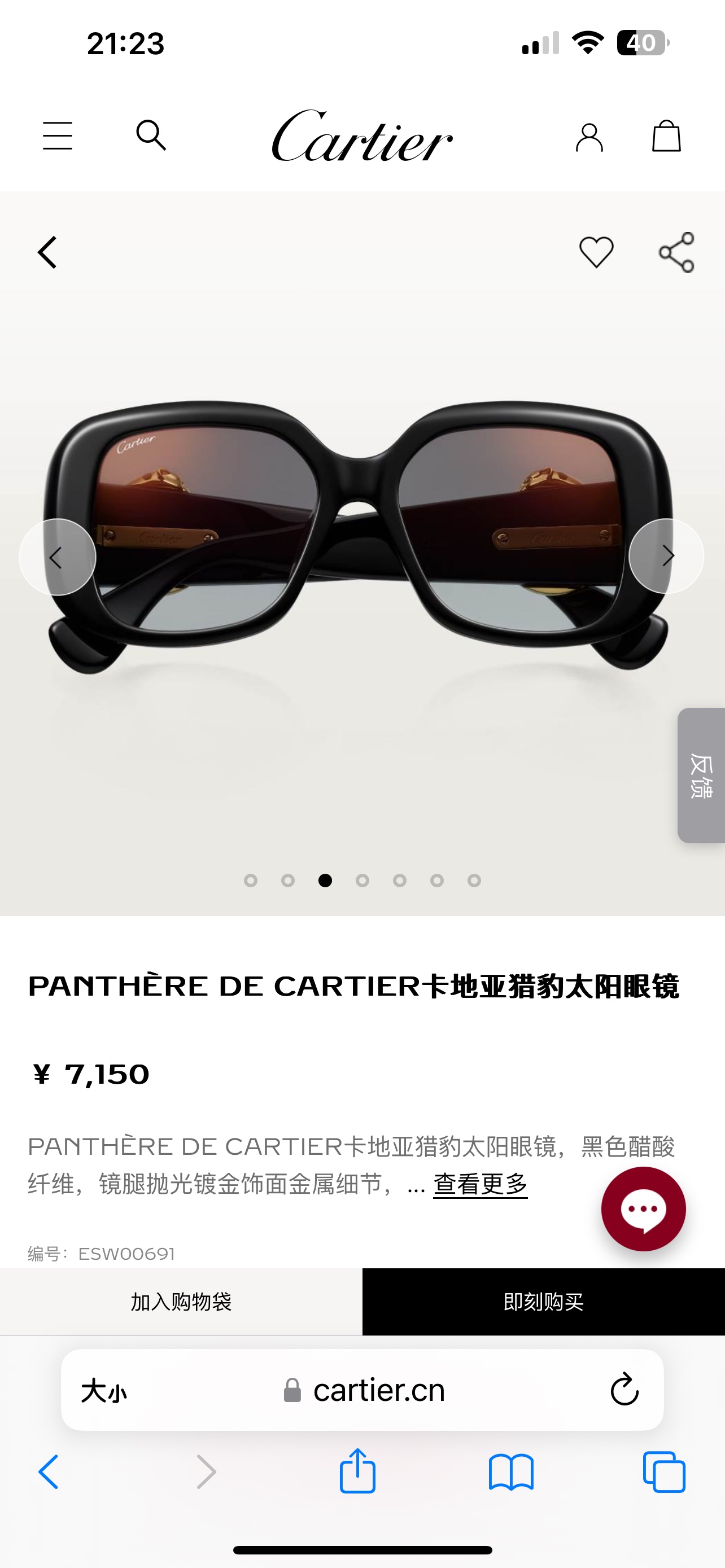Tap 即刻购买 to buy now
Image resolution: width=725 pixels, height=1568 pixels.
(x=544, y=1302)
